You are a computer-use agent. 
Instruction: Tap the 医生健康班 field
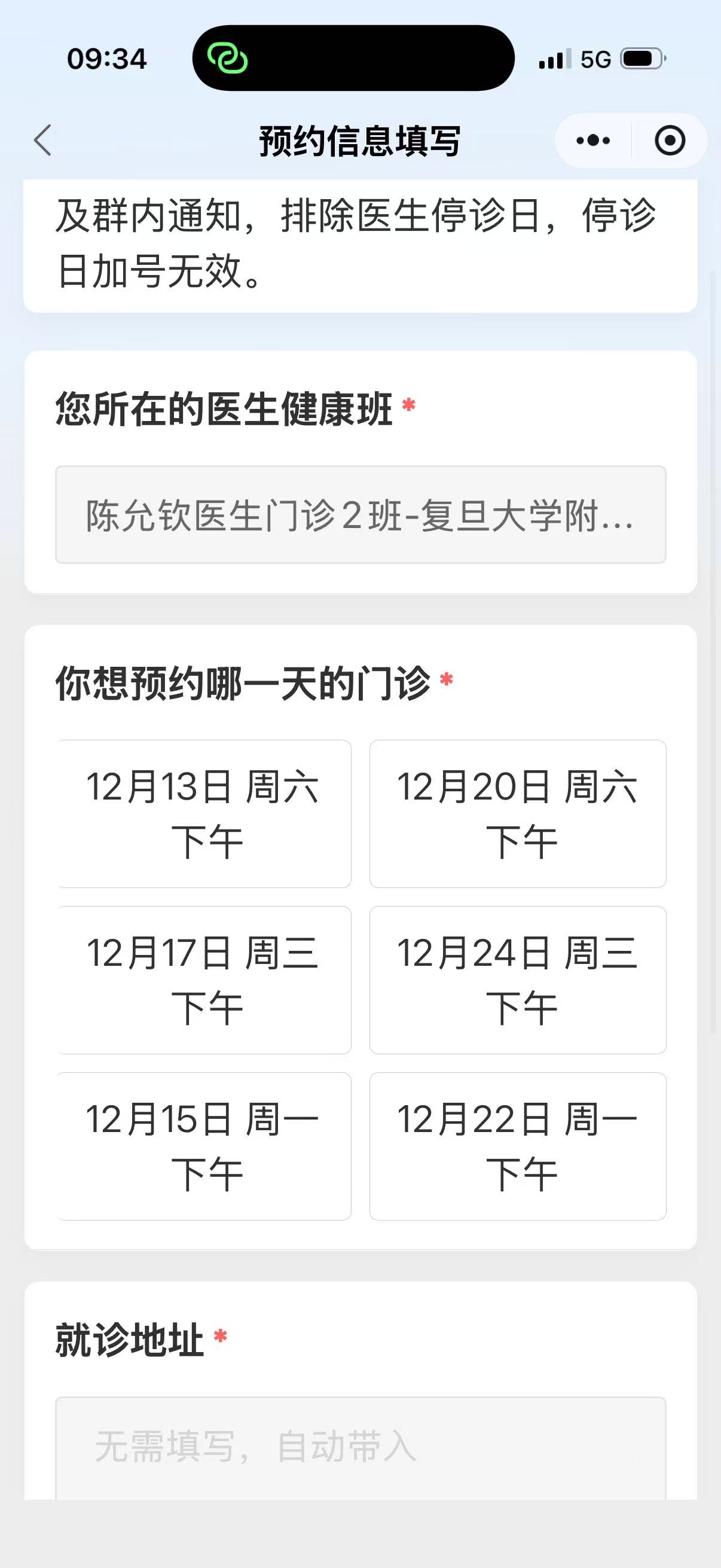pyautogui.click(x=360, y=514)
